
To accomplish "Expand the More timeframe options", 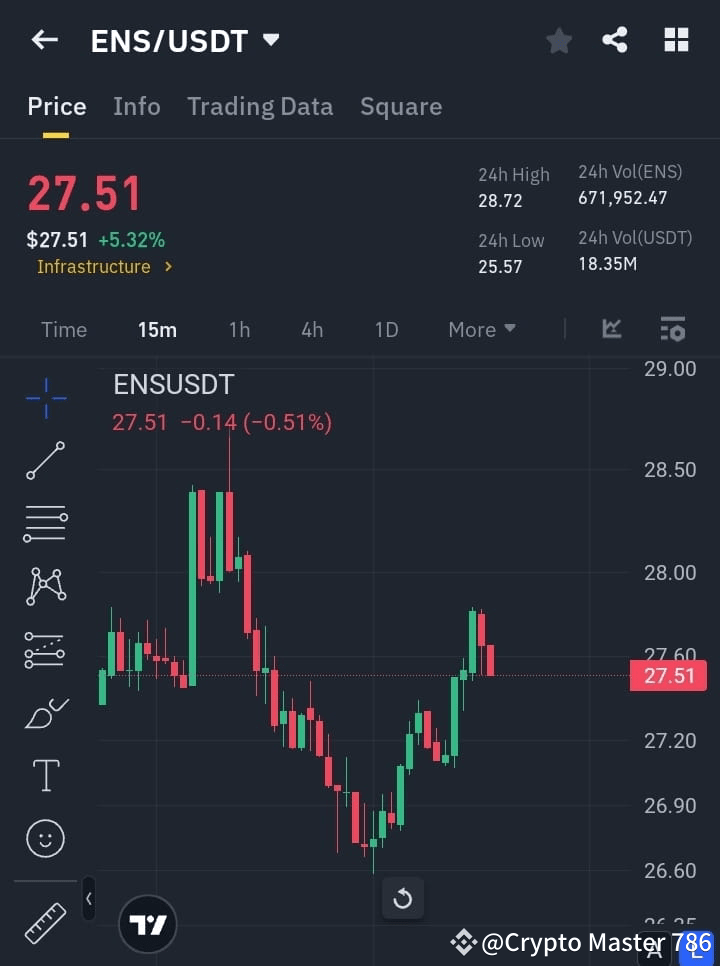I will [x=481, y=329].
